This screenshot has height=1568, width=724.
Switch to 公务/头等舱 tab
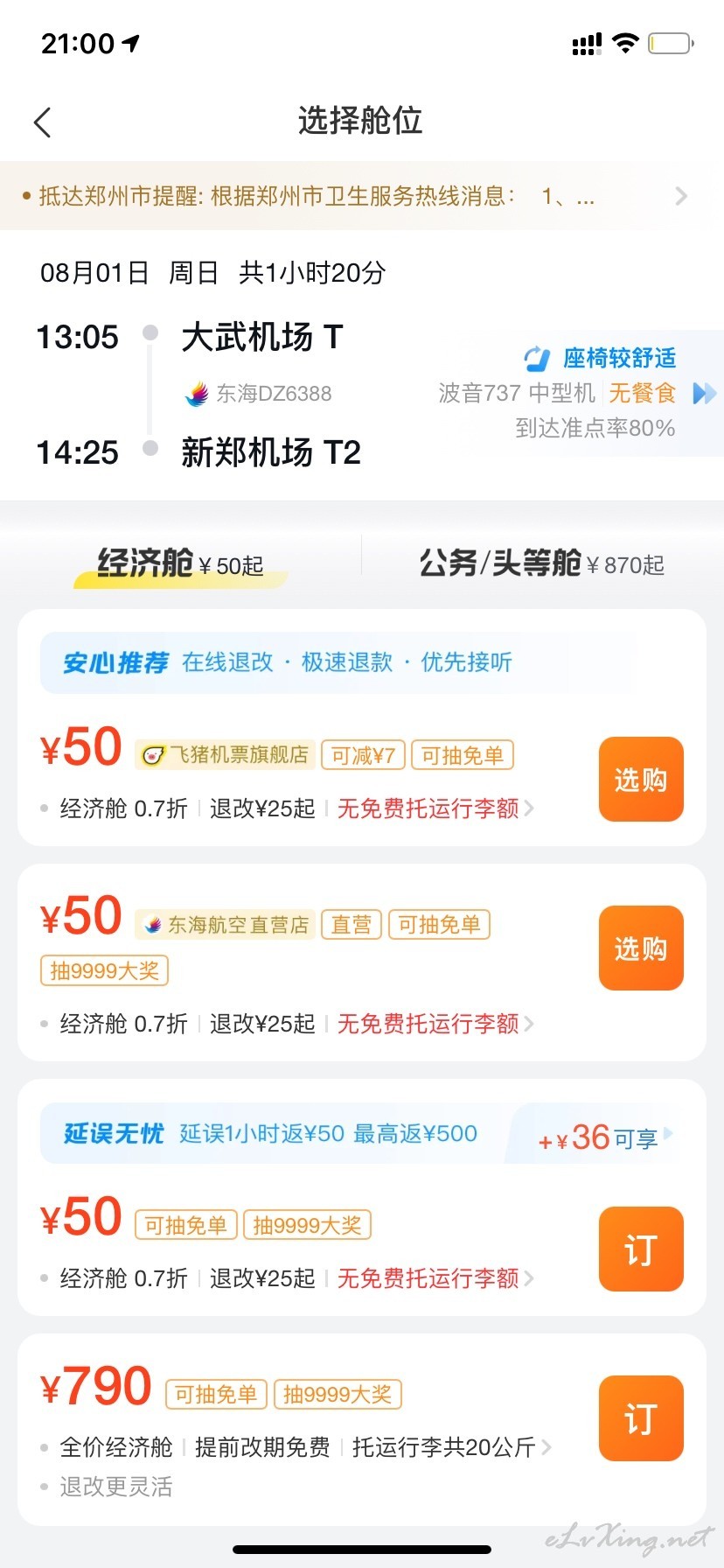pos(541,564)
